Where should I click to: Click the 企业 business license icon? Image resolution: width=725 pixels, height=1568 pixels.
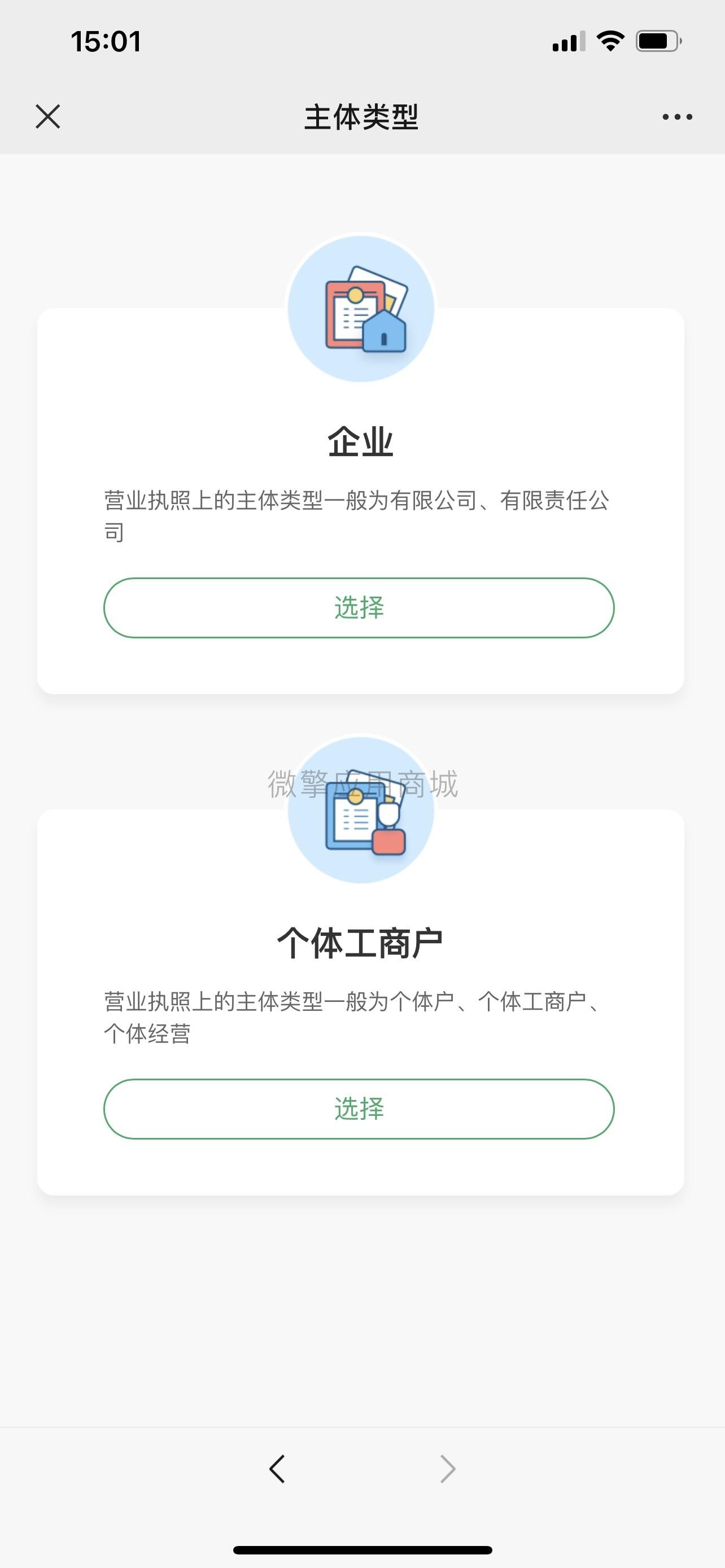coord(362,308)
